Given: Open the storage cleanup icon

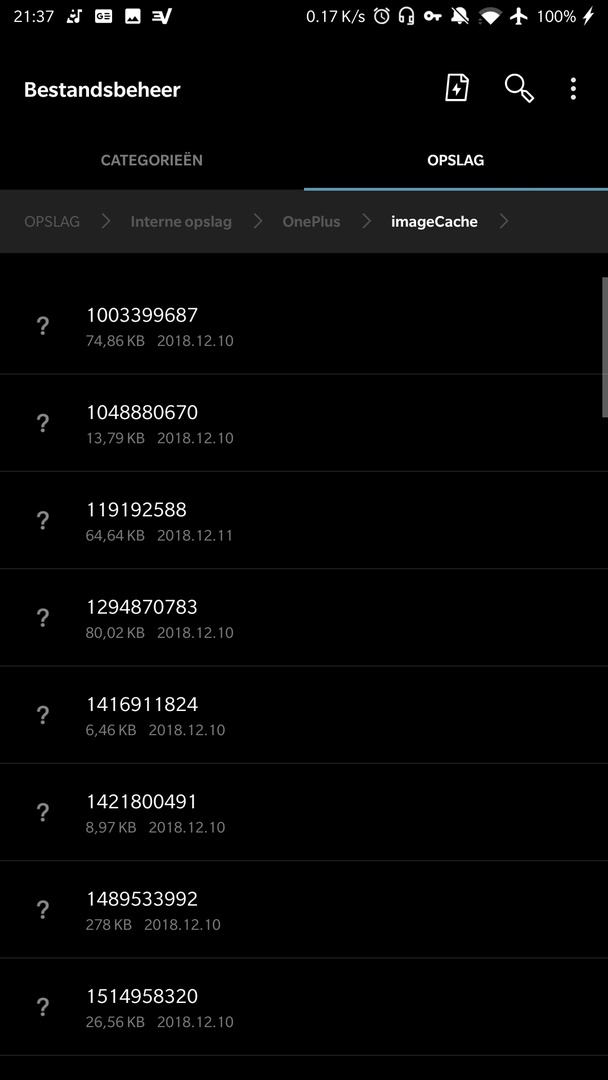Looking at the screenshot, I should tap(457, 88).
